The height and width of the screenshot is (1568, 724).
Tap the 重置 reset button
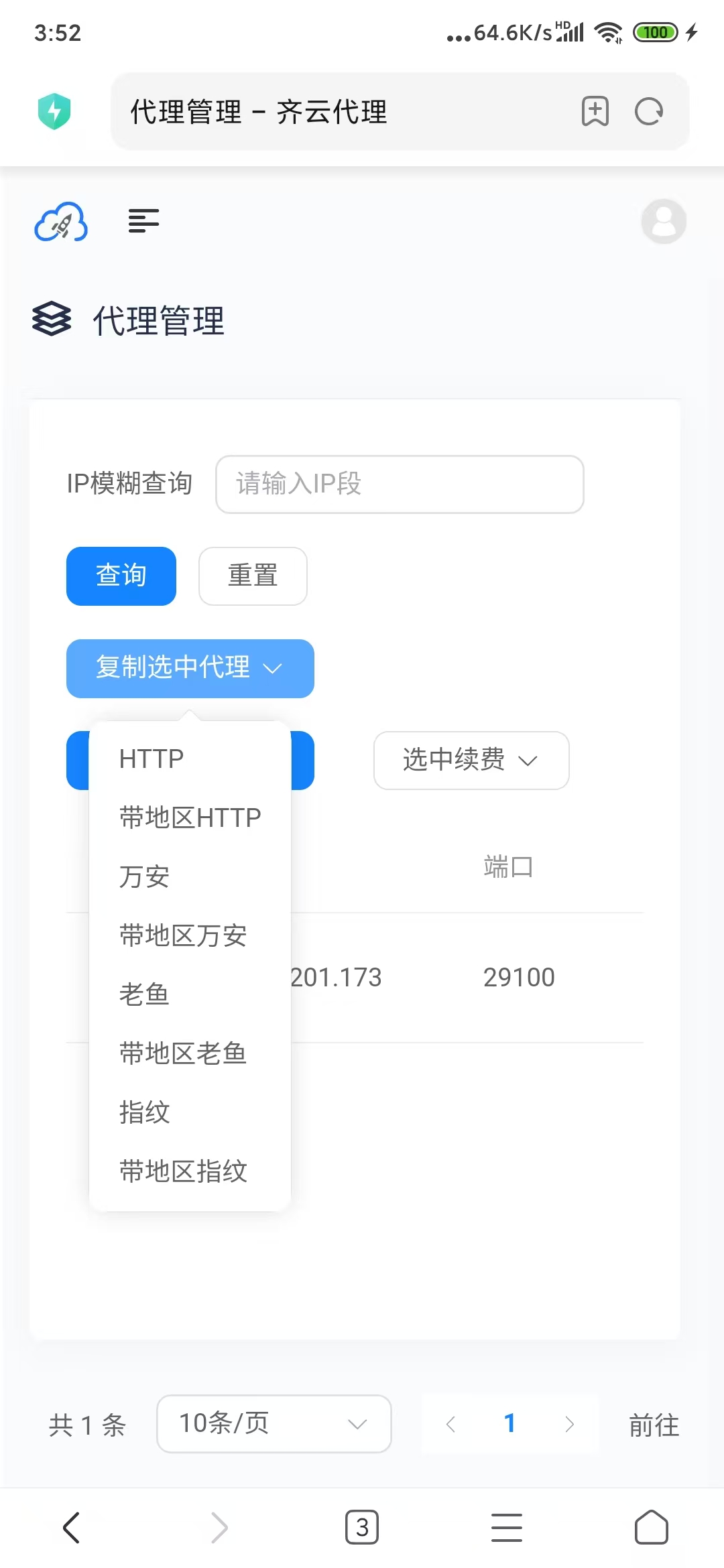(253, 576)
